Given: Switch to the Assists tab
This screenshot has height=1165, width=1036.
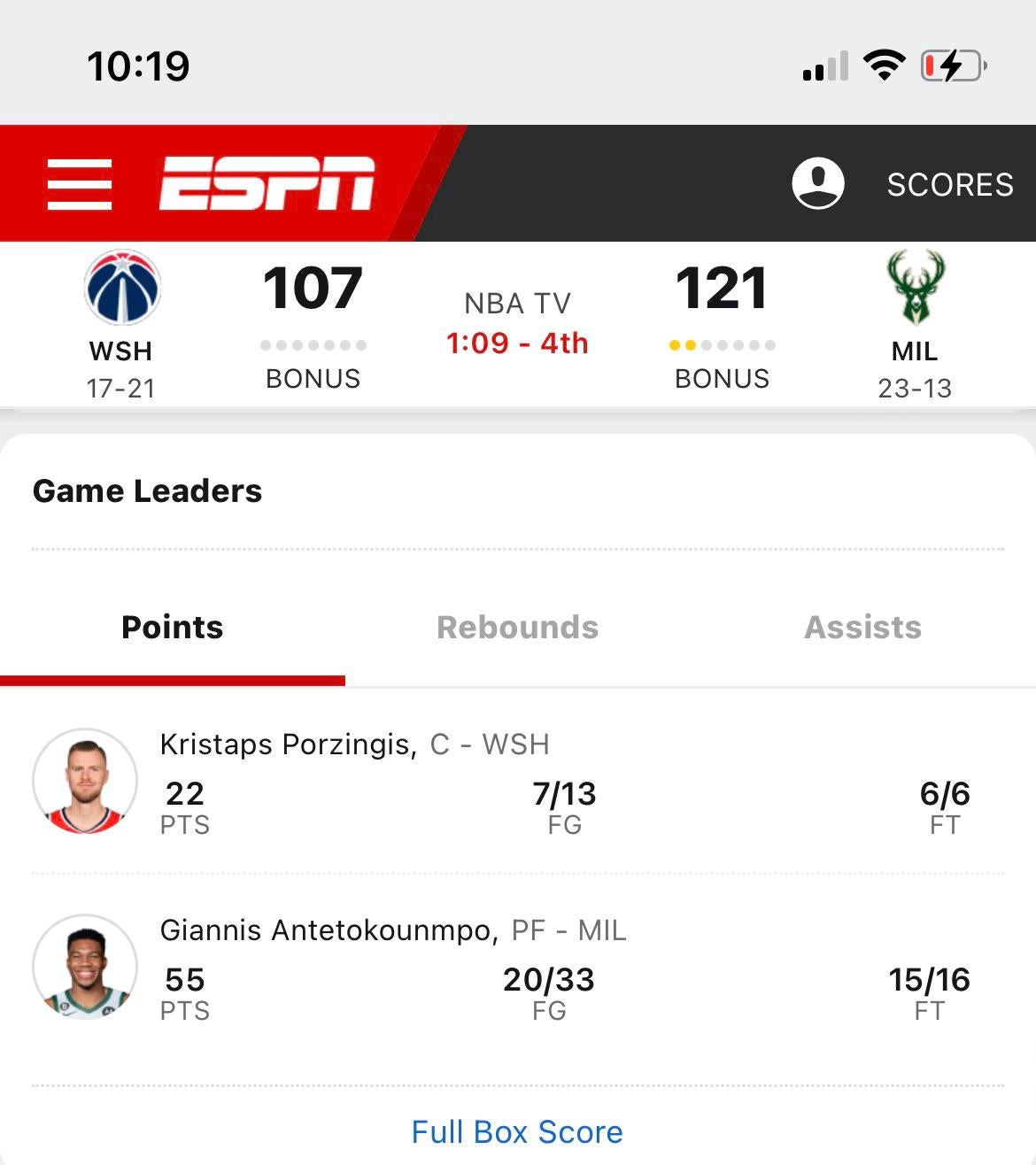Looking at the screenshot, I should [862, 628].
